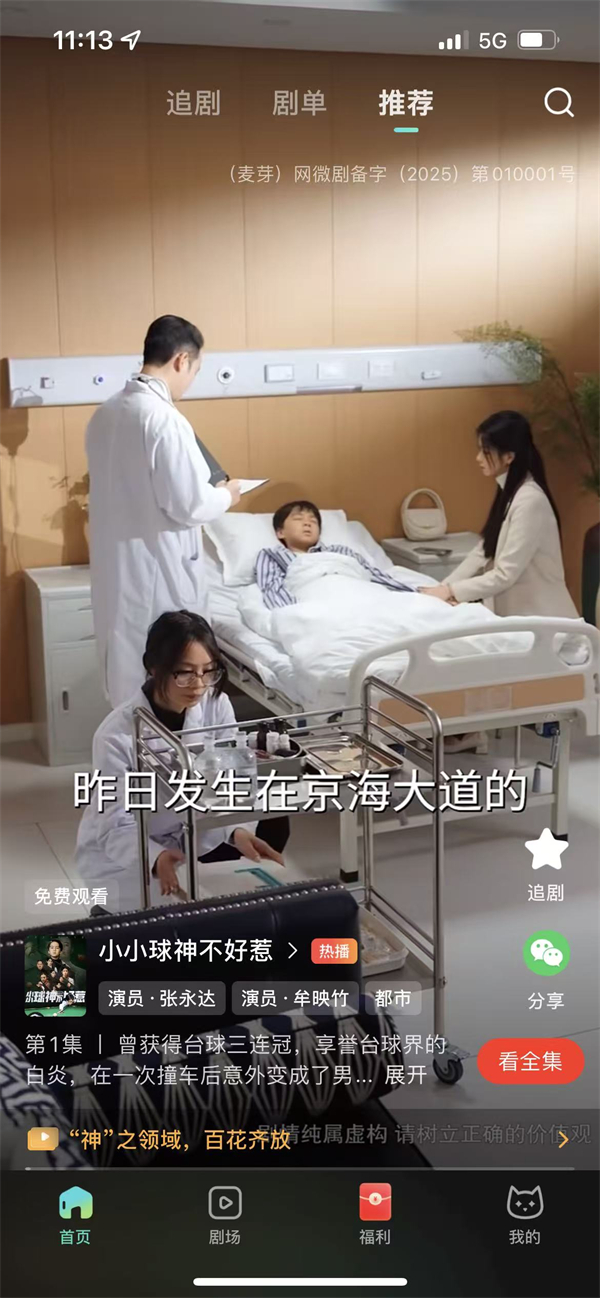Tap the 看全集 button
Viewport: 600px width, 1298px height.
(530, 1061)
